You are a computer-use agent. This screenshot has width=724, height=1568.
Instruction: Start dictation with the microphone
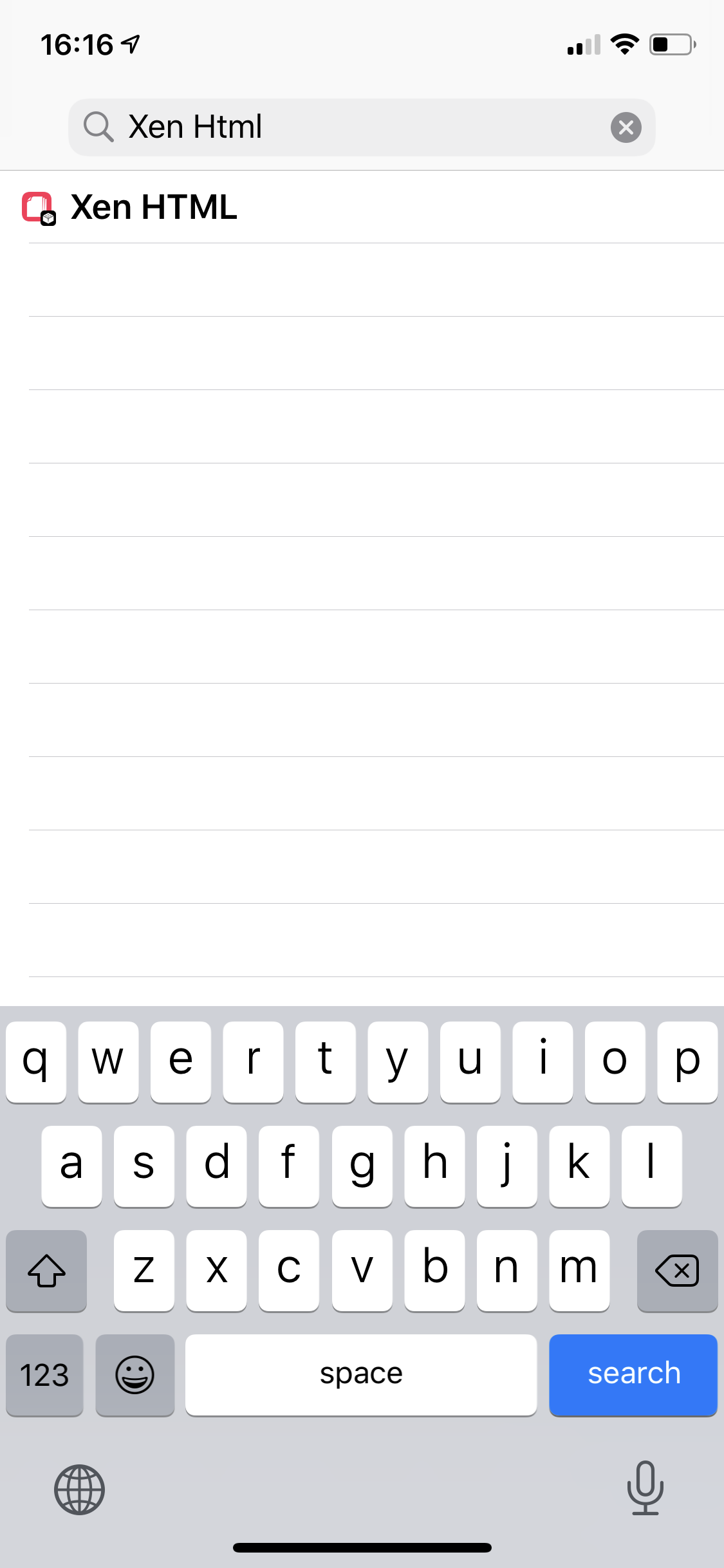point(645,1488)
